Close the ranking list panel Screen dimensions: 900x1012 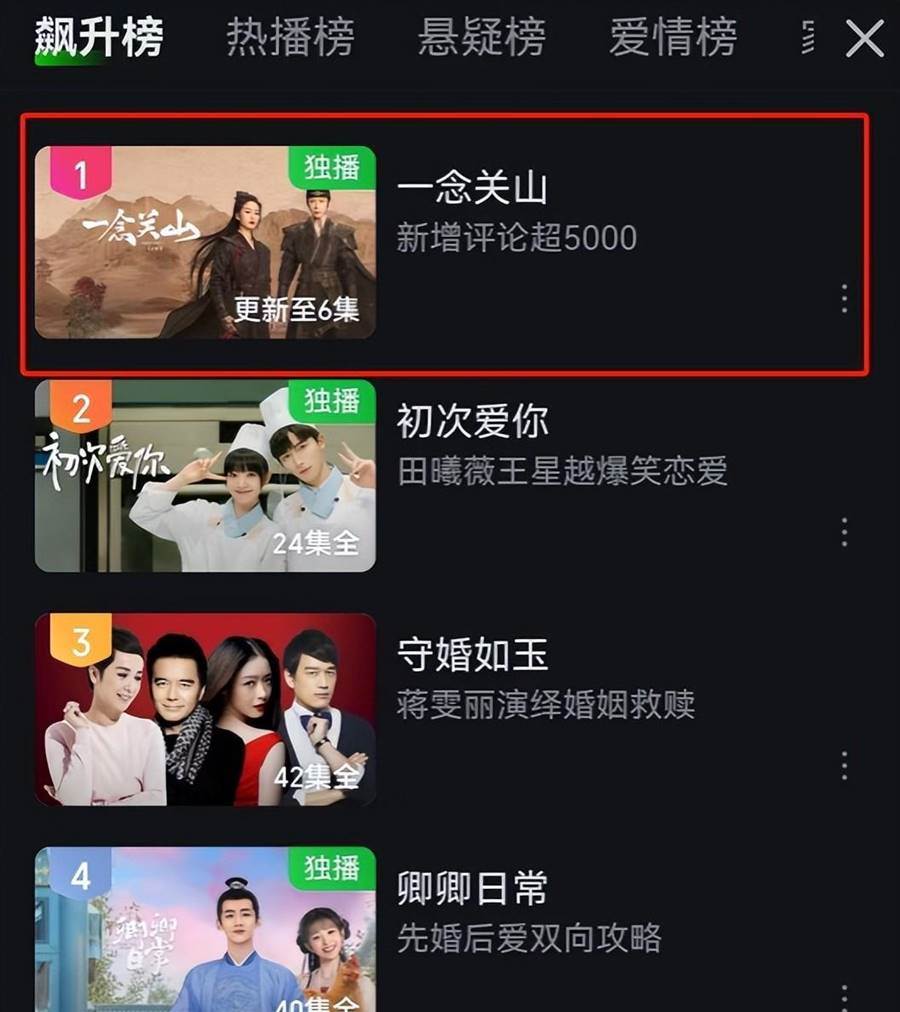point(864,39)
